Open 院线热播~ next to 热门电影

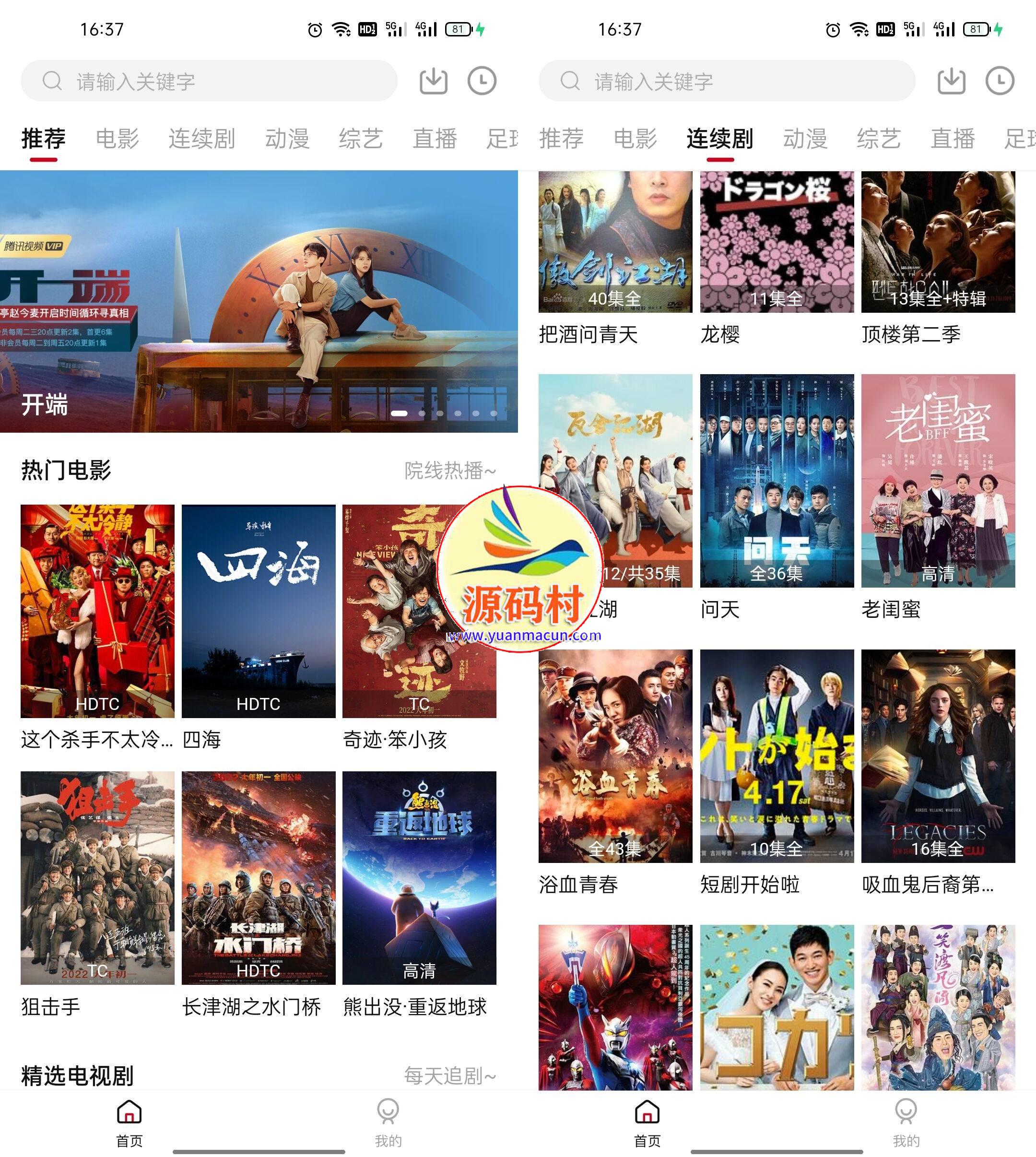pos(450,472)
